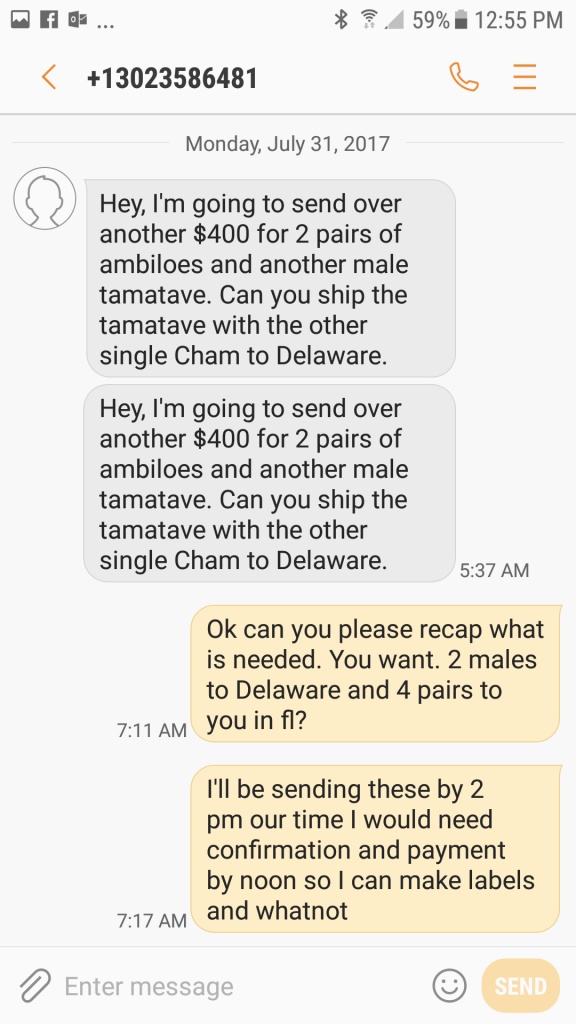Open the three-line options menu
This screenshot has width=576, height=1024.
click(x=524, y=77)
